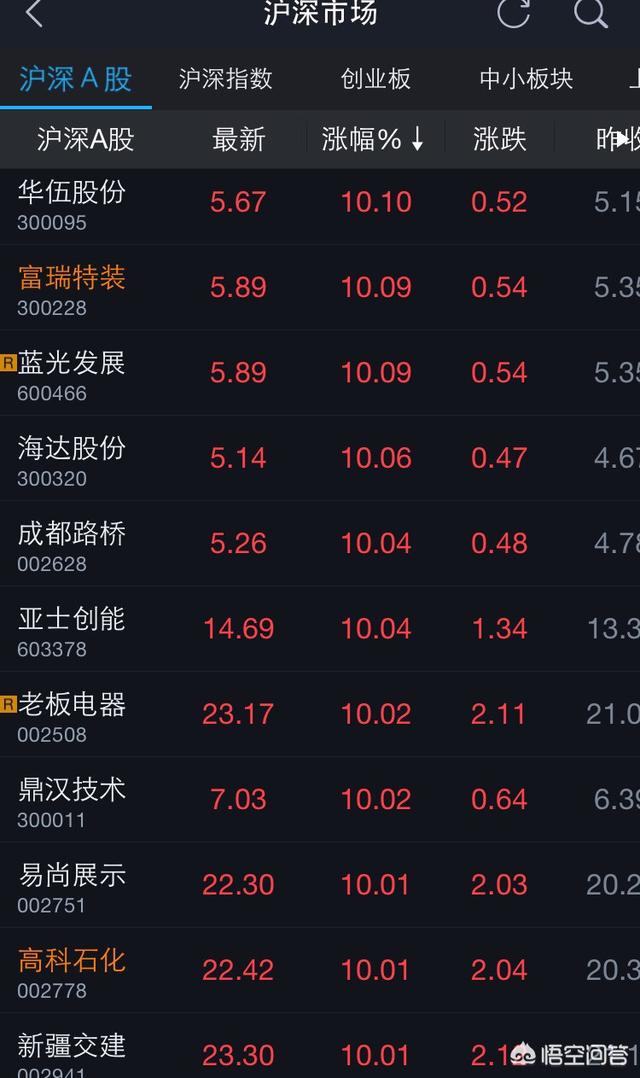Viewport: 640px width, 1078px height.
Task: Open 富瑞特装 stock details
Action: [x=72, y=288]
